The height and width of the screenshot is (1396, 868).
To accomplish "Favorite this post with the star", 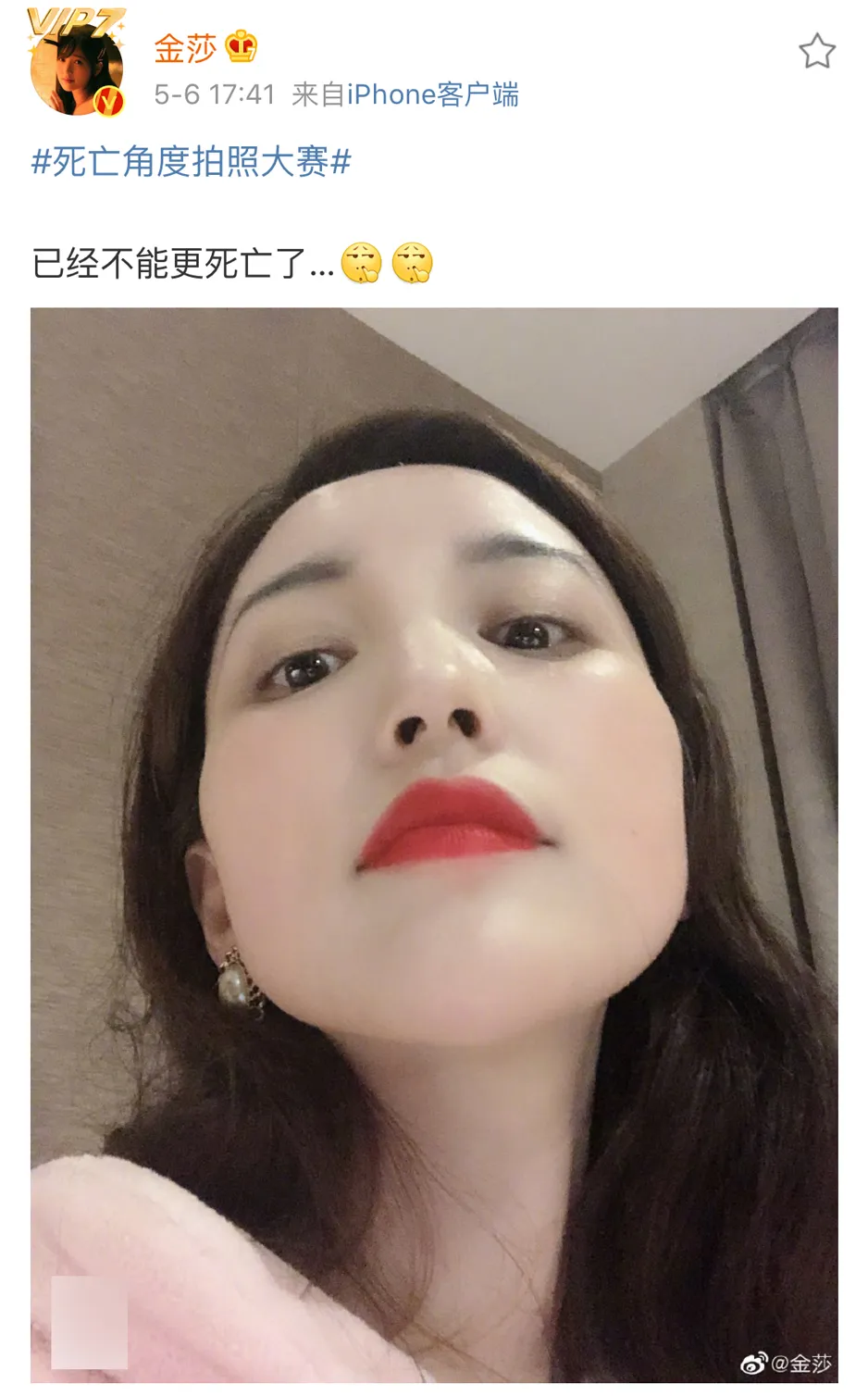I will pos(816,52).
